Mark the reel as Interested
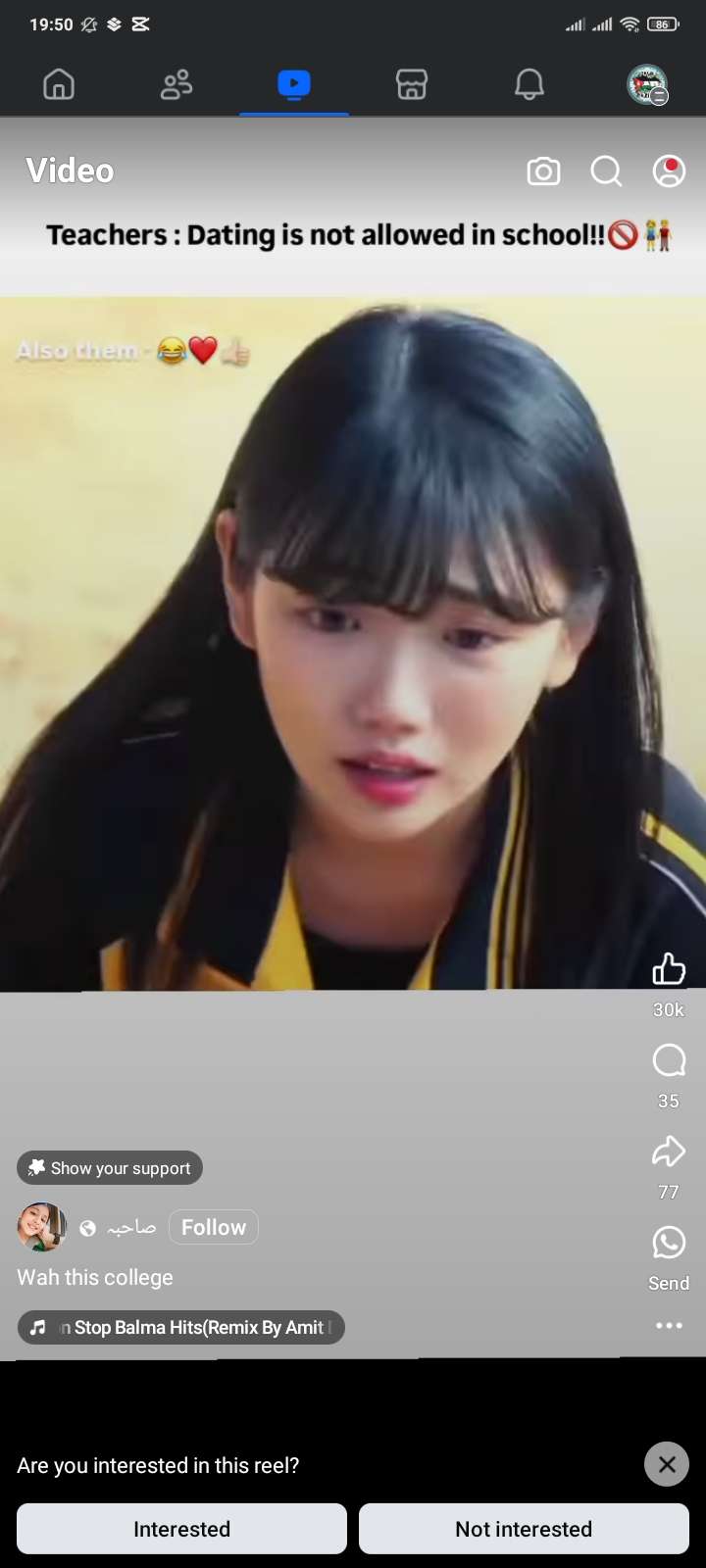The image size is (706, 1568). coord(181,1529)
